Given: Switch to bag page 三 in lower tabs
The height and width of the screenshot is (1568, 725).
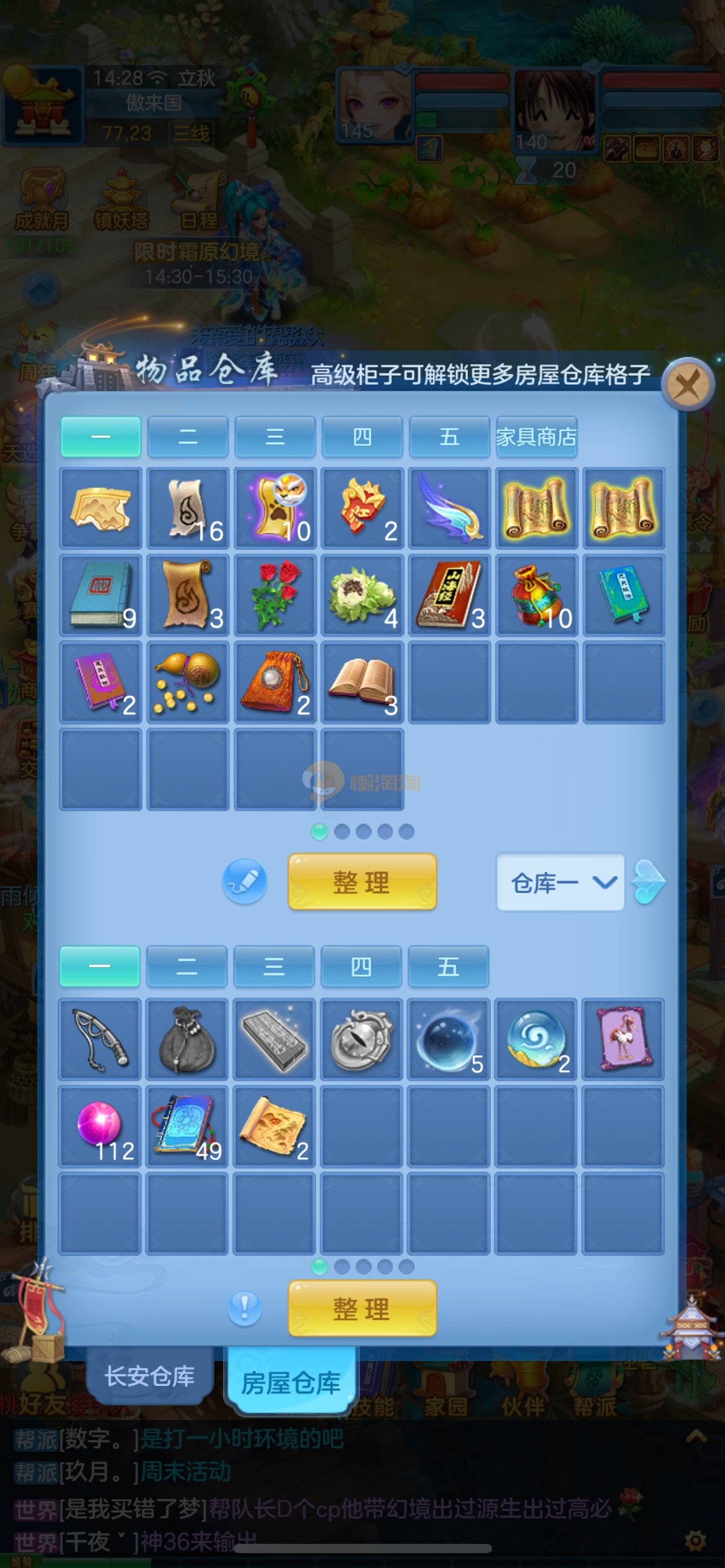Looking at the screenshot, I should 274,966.
